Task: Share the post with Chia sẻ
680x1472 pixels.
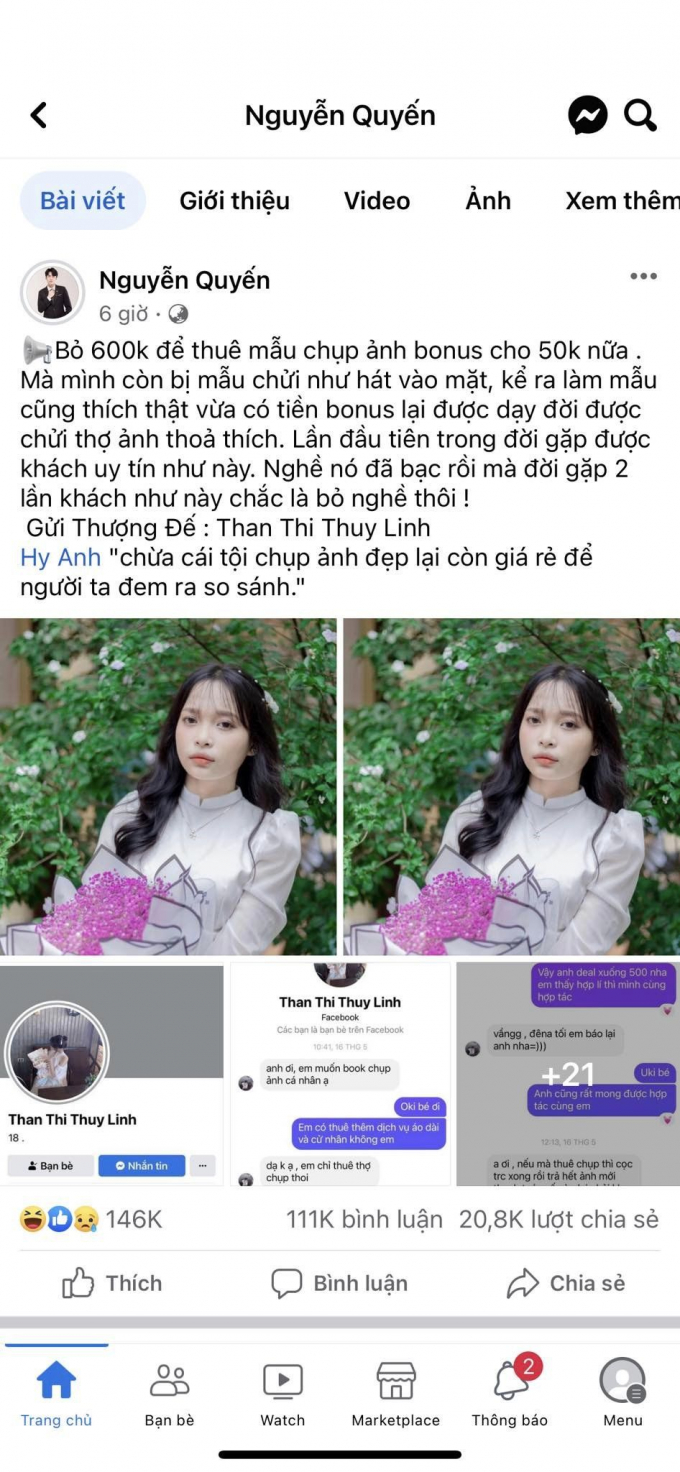Action: [566, 1283]
